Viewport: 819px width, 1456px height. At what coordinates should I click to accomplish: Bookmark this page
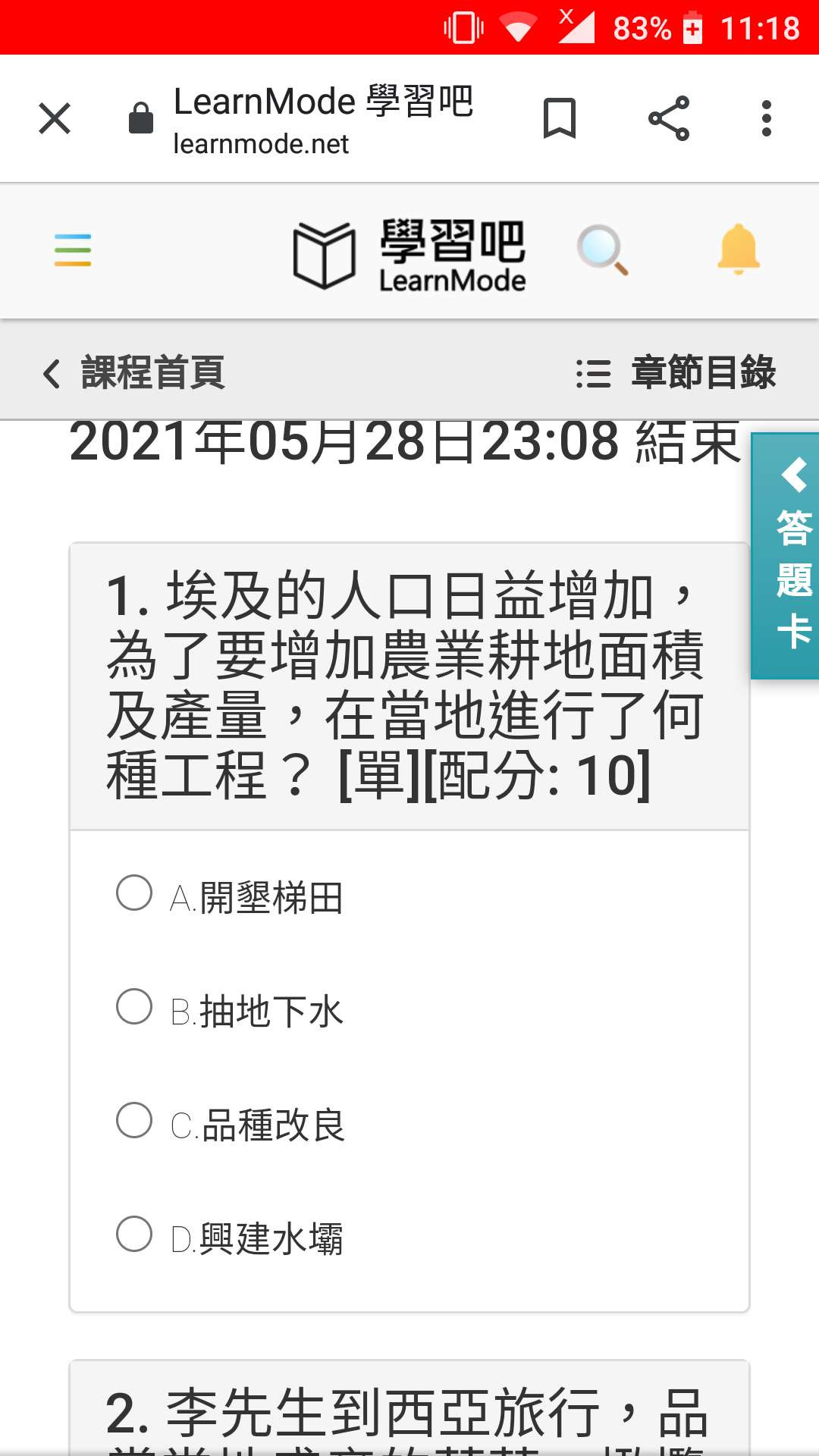[560, 118]
